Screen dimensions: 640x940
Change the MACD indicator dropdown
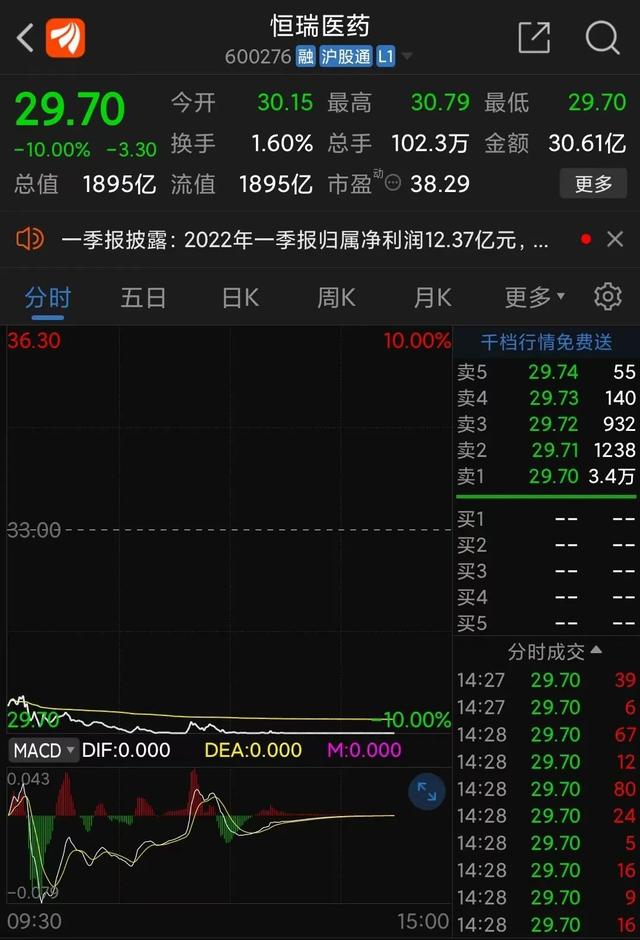pos(44,750)
